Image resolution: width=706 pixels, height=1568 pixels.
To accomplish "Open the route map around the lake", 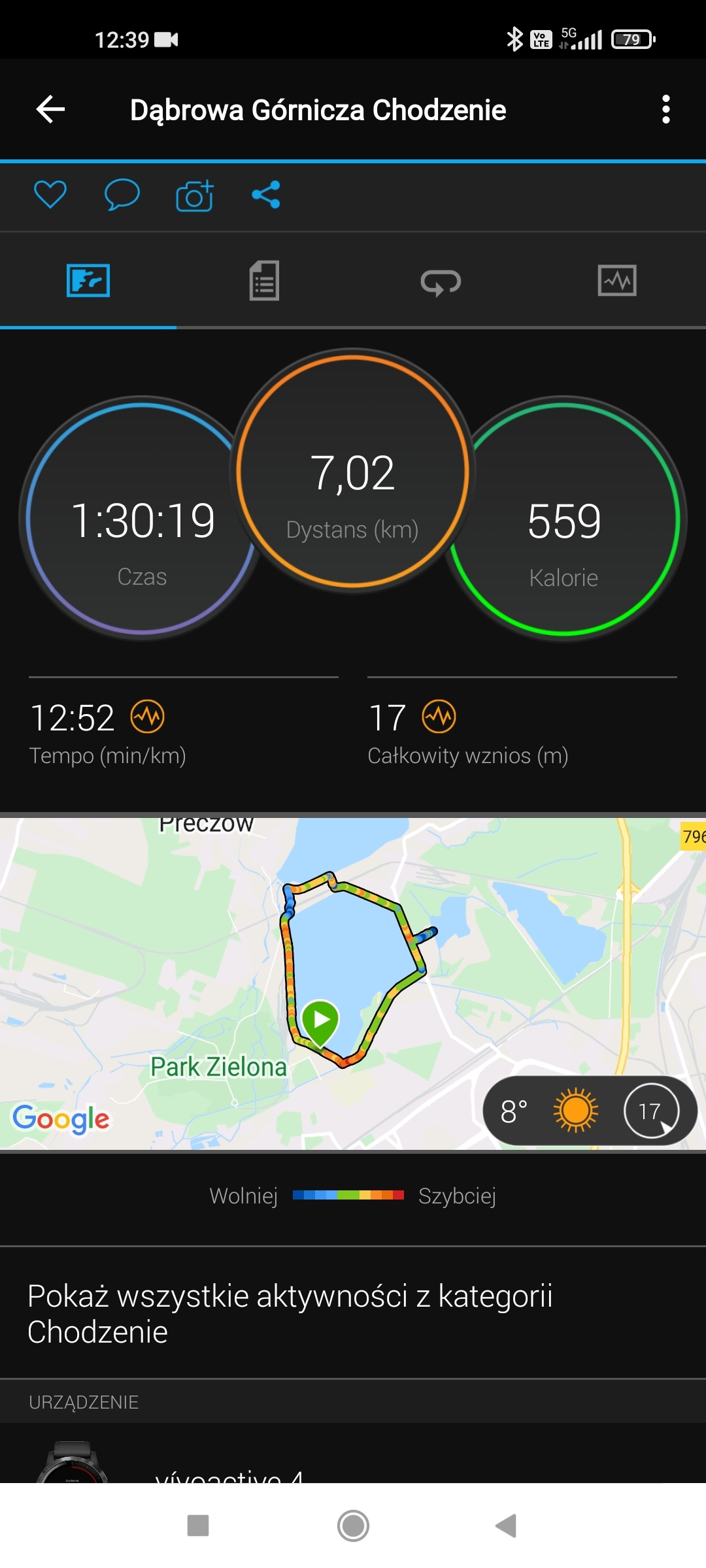I will click(353, 983).
